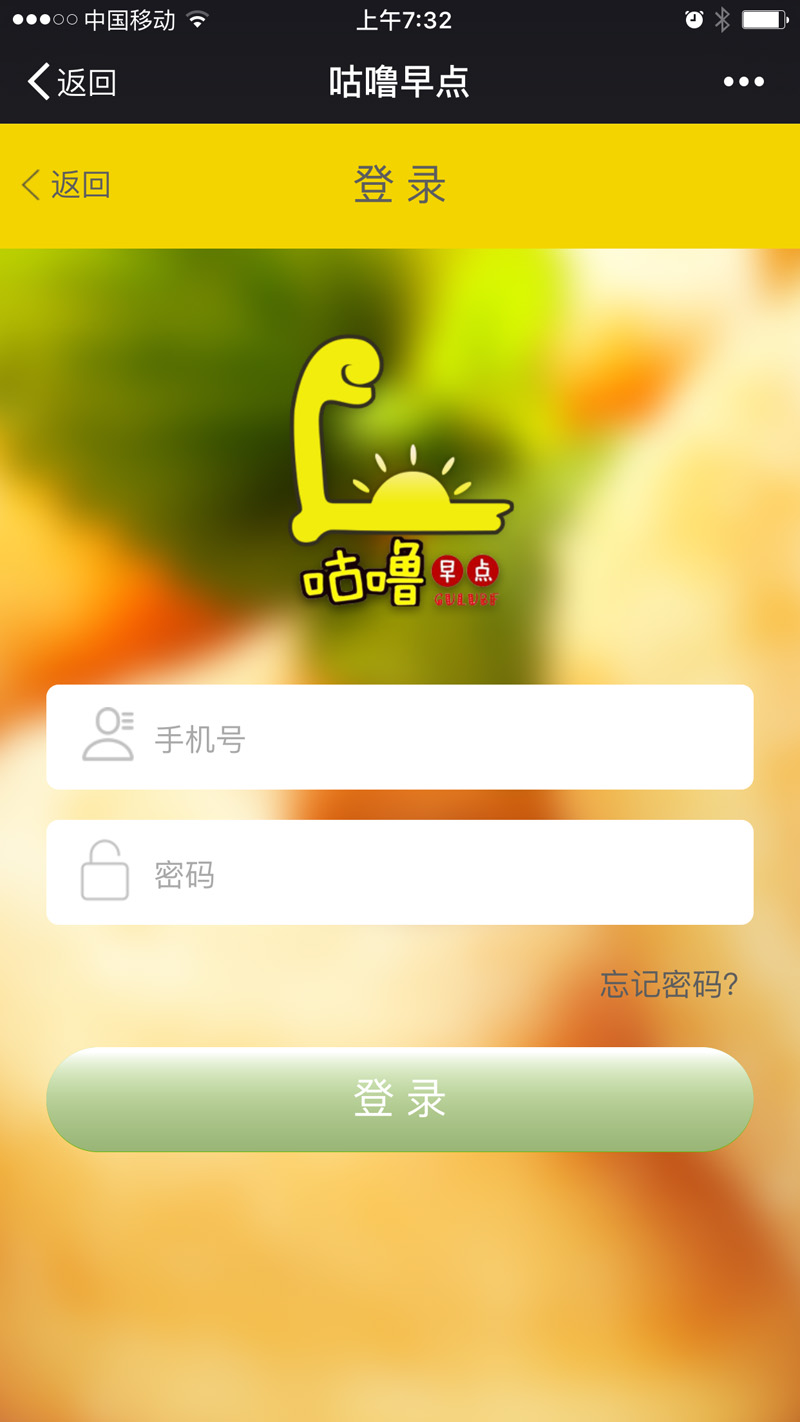Focus the 手机号 phone number field

[x=400, y=738]
